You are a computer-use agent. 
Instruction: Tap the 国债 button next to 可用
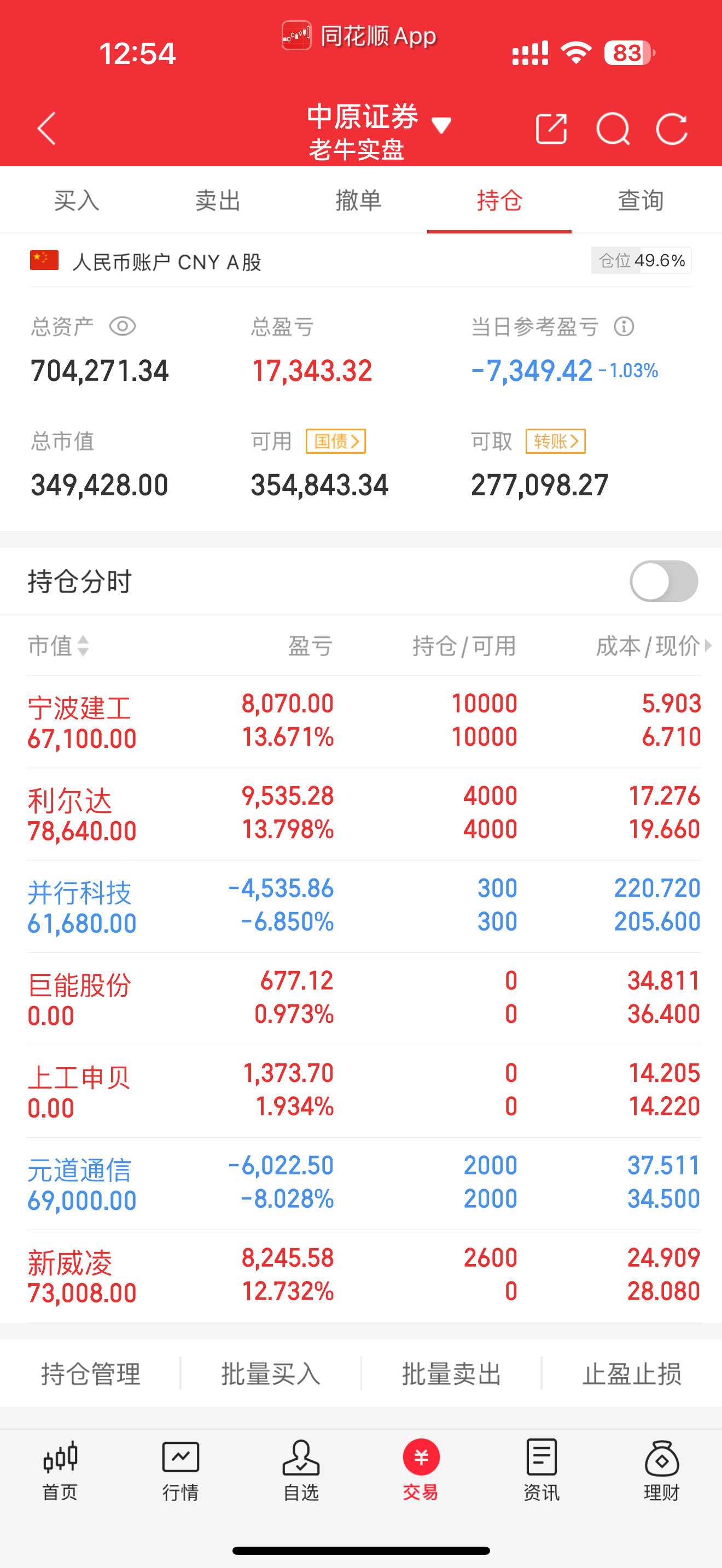click(x=335, y=441)
